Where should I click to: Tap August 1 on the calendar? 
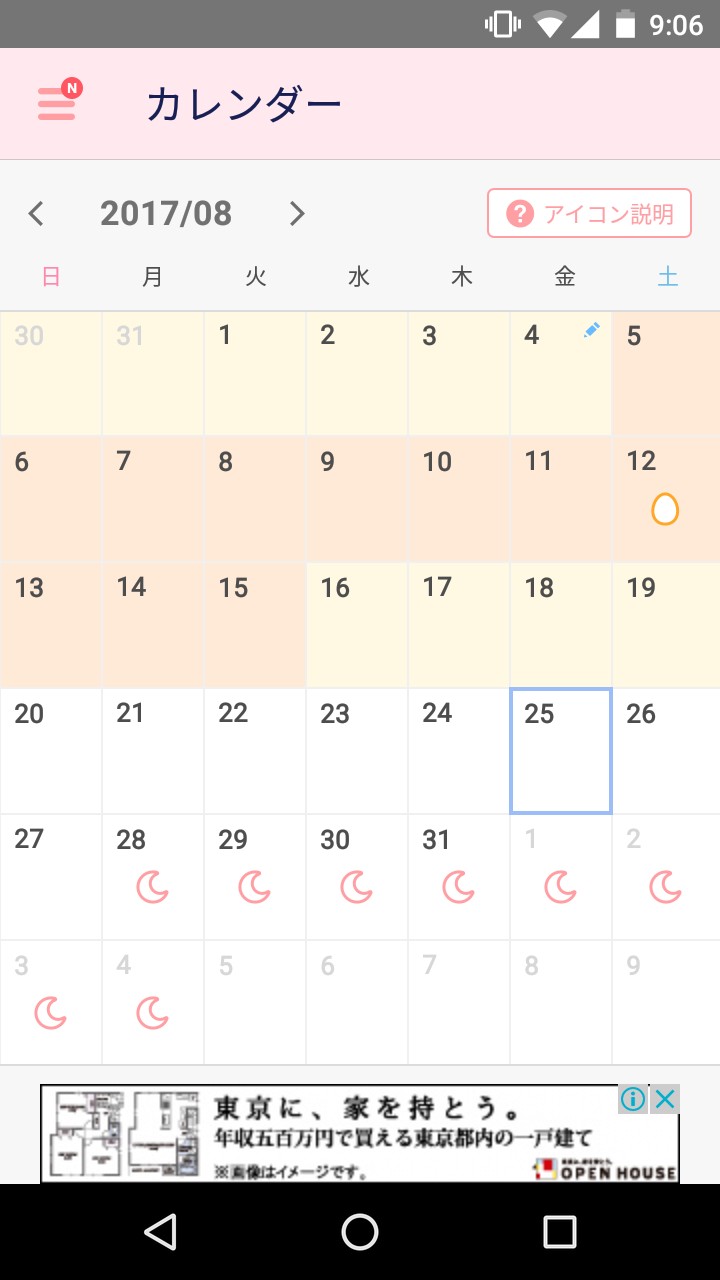pos(255,374)
